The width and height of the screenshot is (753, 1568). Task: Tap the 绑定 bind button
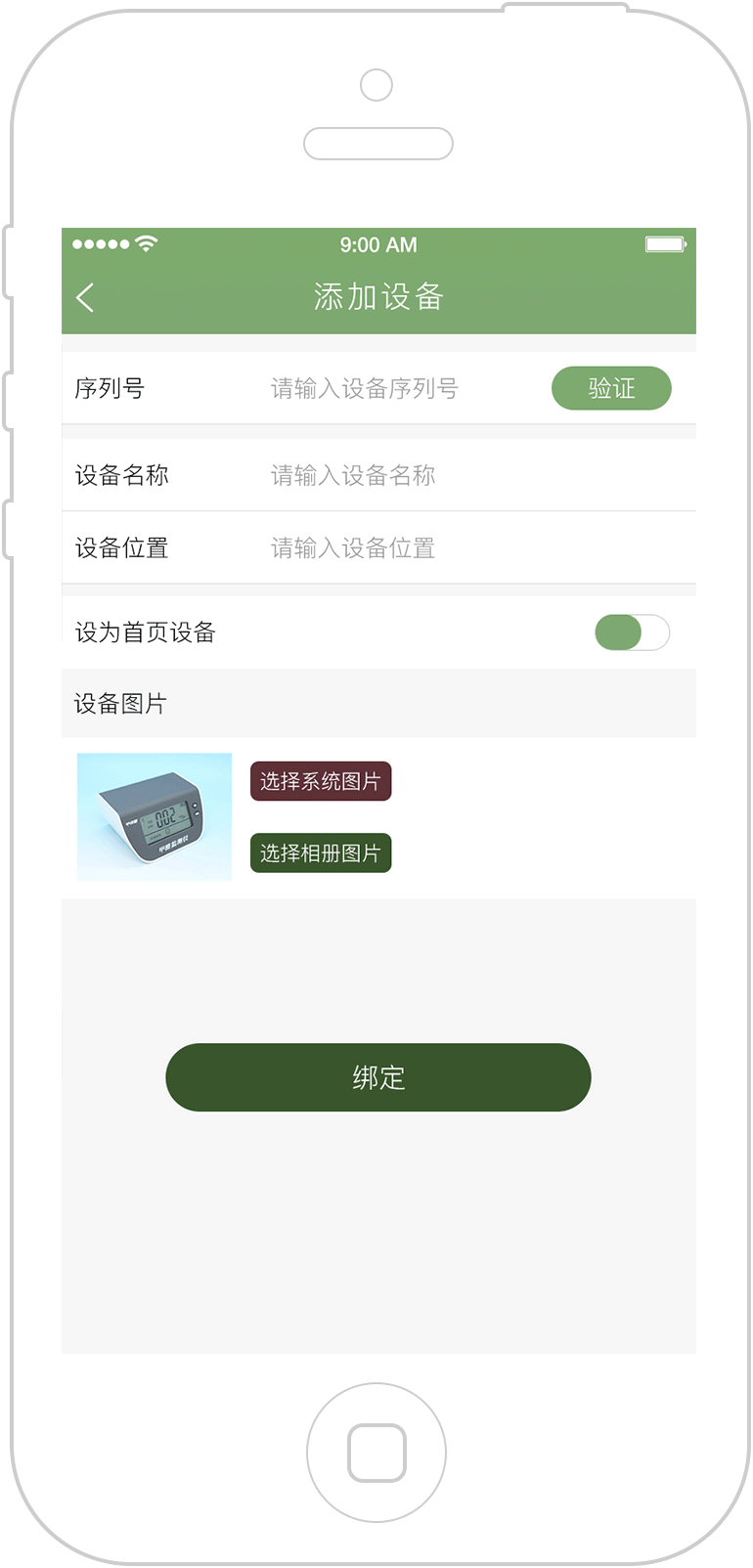click(378, 1077)
